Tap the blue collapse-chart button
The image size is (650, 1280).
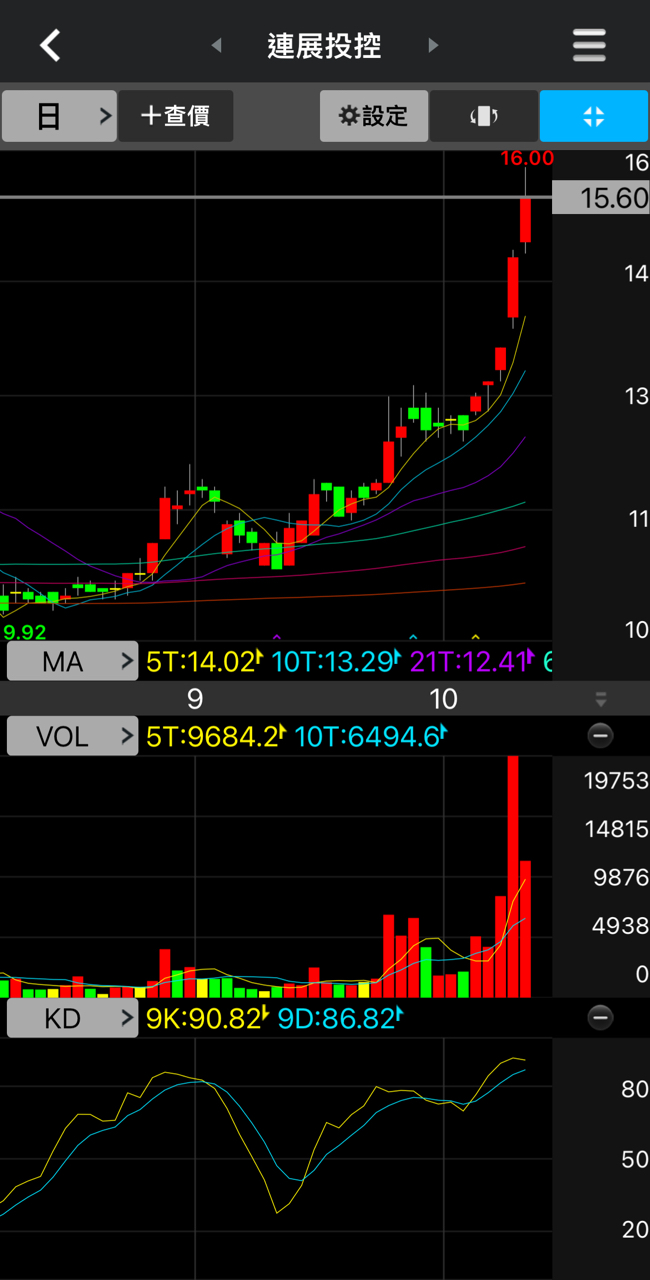coord(593,116)
